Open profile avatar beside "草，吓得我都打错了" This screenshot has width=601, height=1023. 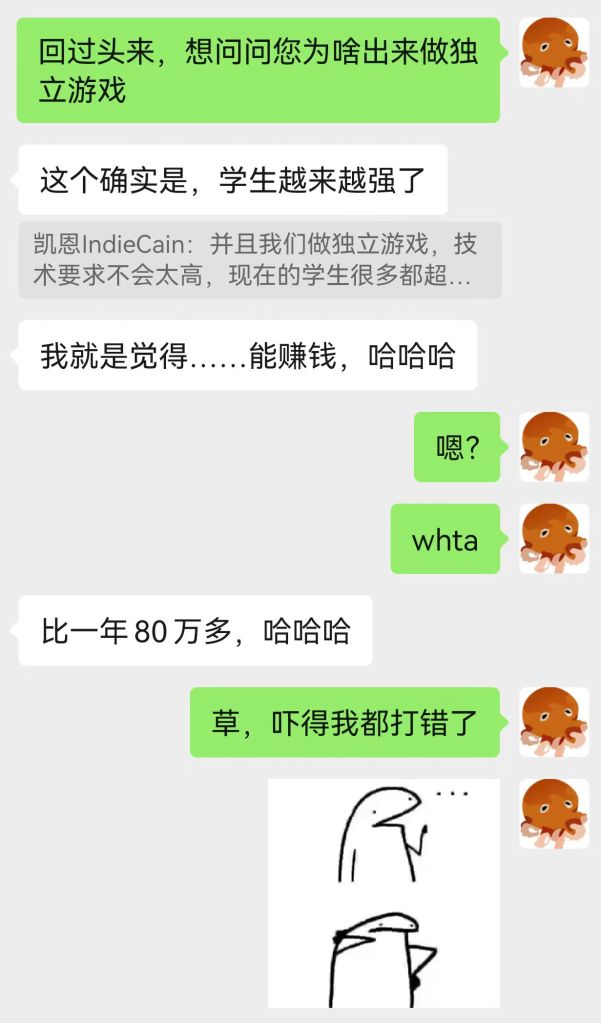point(554,721)
